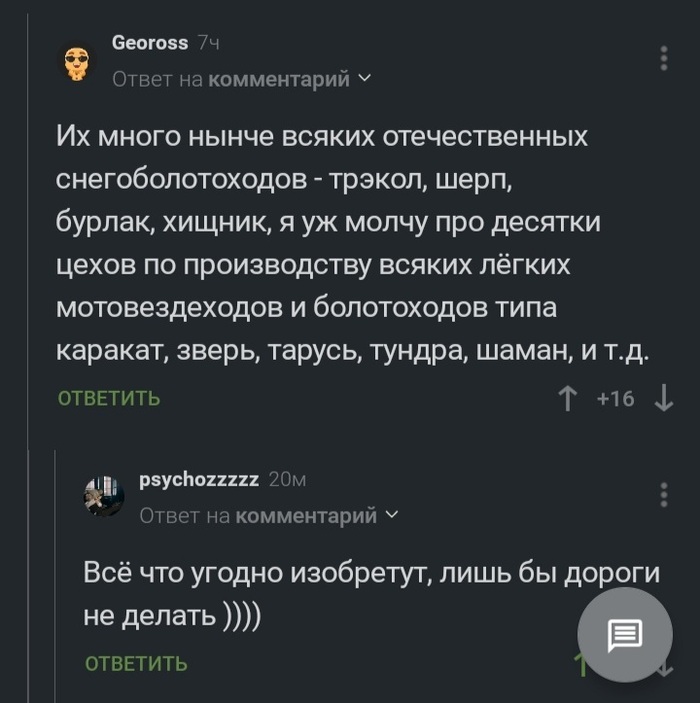The width and height of the screenshot is (700, 703).
Task: Open Geoross's profile avatar
Action: pos(77,63)
